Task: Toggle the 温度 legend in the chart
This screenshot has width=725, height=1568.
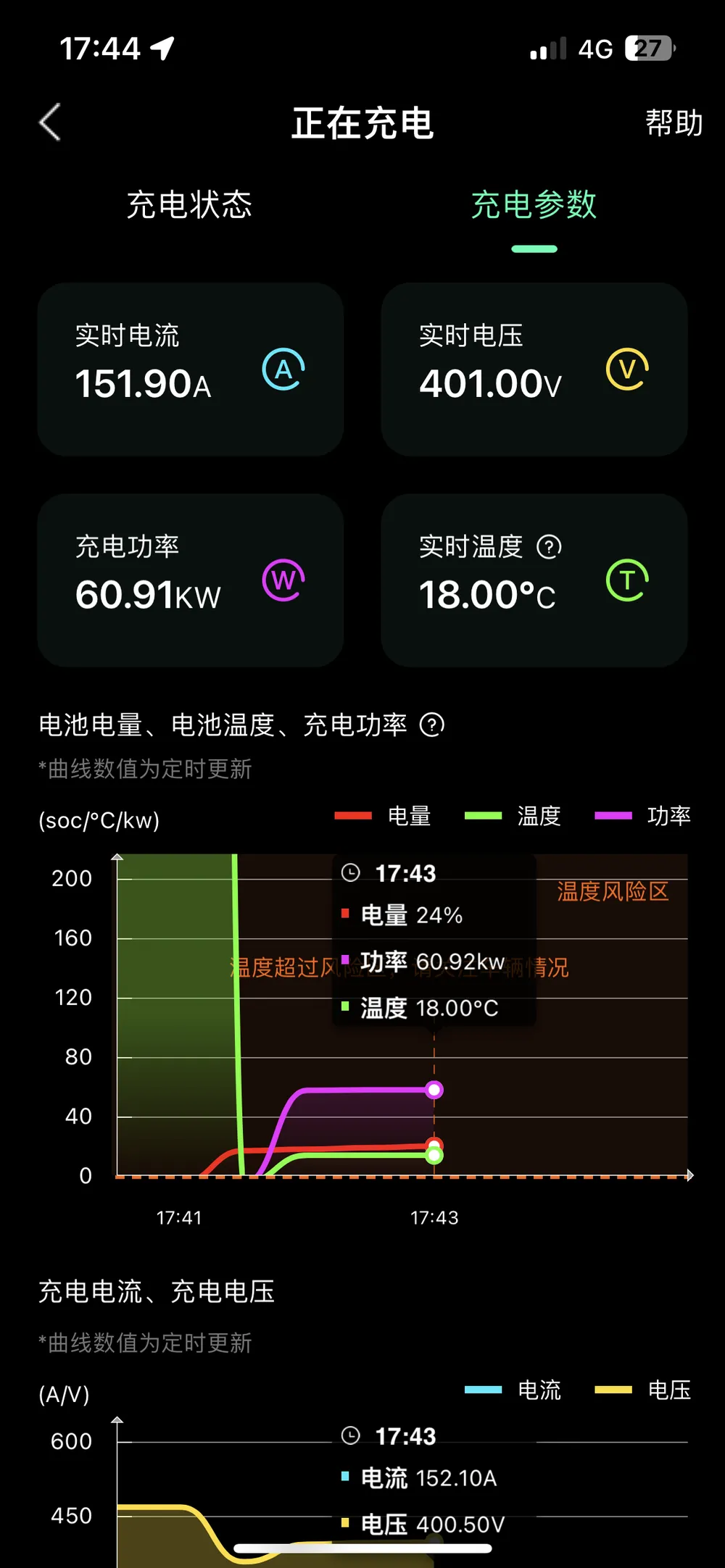Action: click(x=513, y=816)
